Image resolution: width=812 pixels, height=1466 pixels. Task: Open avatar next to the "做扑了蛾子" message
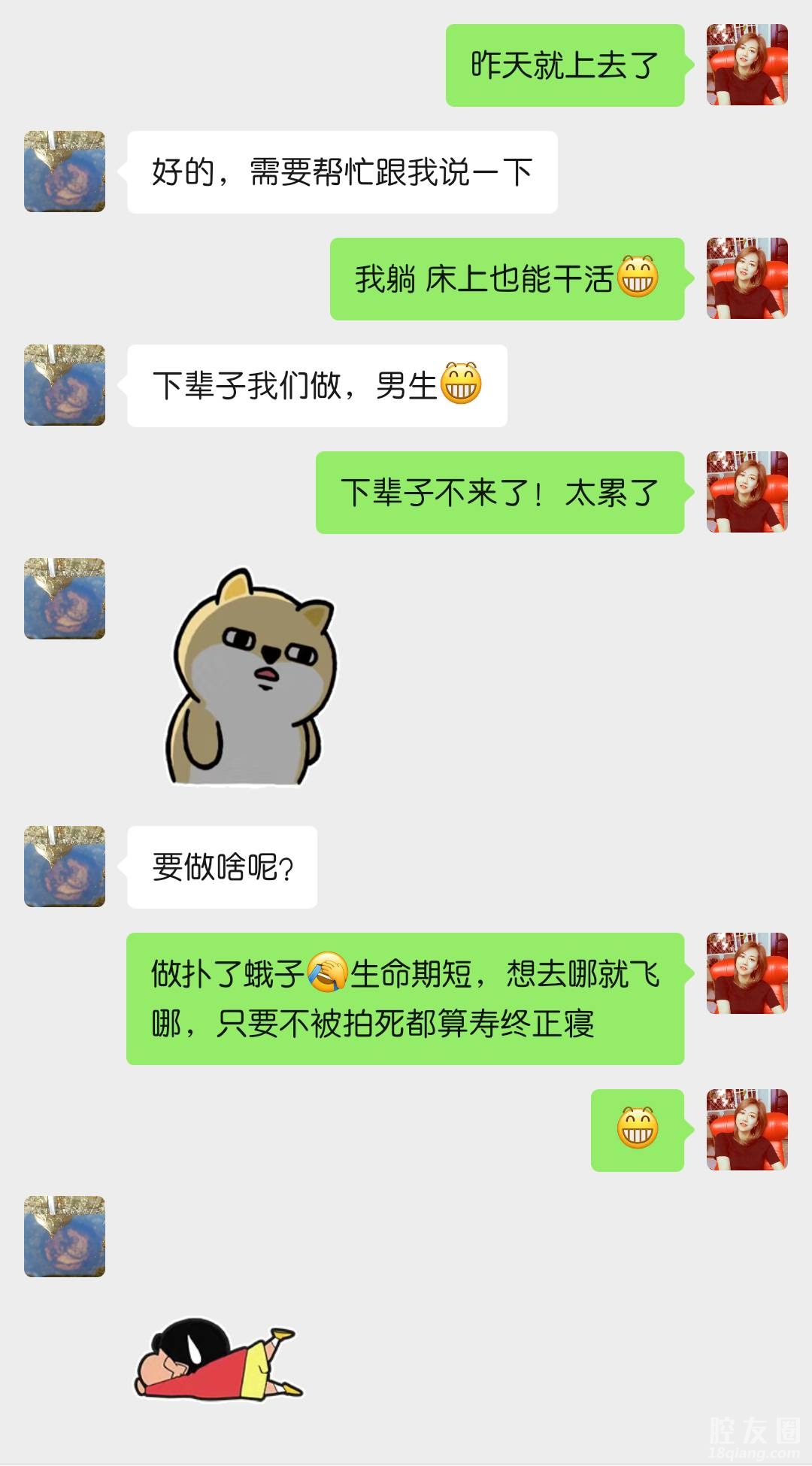coord(747,973)
